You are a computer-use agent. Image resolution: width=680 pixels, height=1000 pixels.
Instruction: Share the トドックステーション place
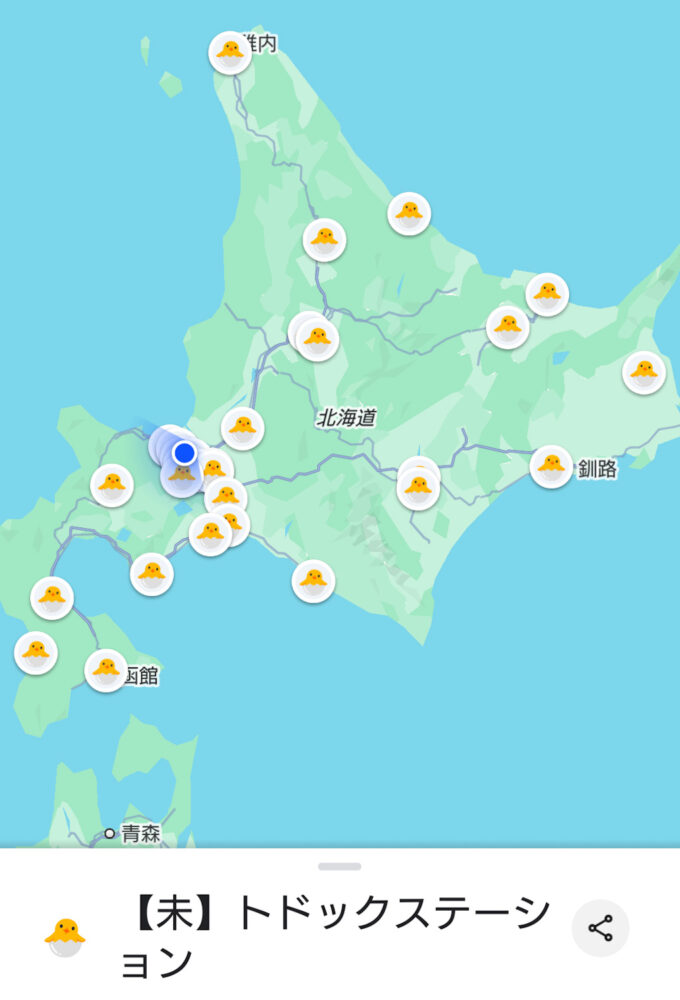click(600, 929)
